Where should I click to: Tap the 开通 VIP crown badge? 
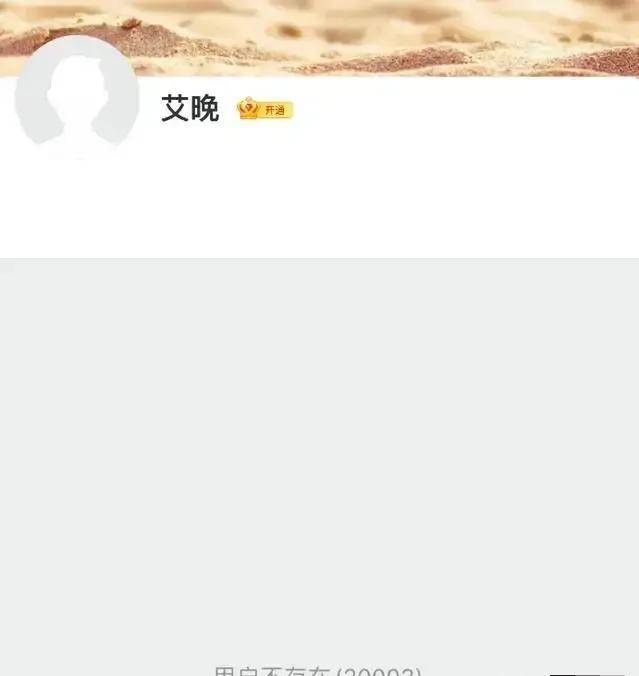click(x=265, y=109)
